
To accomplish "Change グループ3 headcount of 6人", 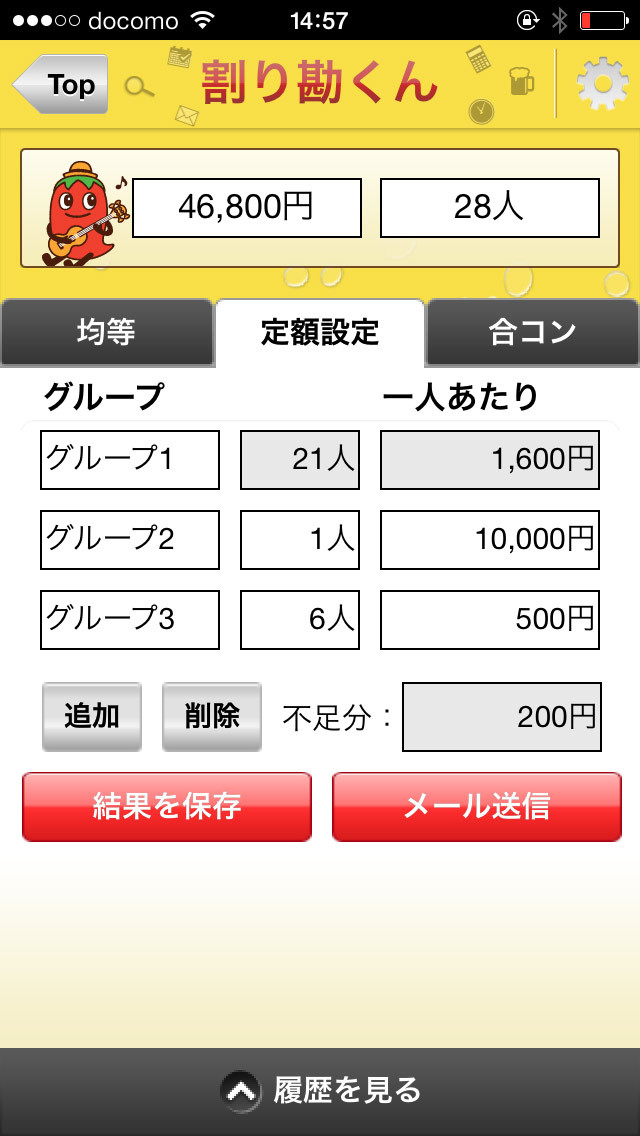I will 300,620.
